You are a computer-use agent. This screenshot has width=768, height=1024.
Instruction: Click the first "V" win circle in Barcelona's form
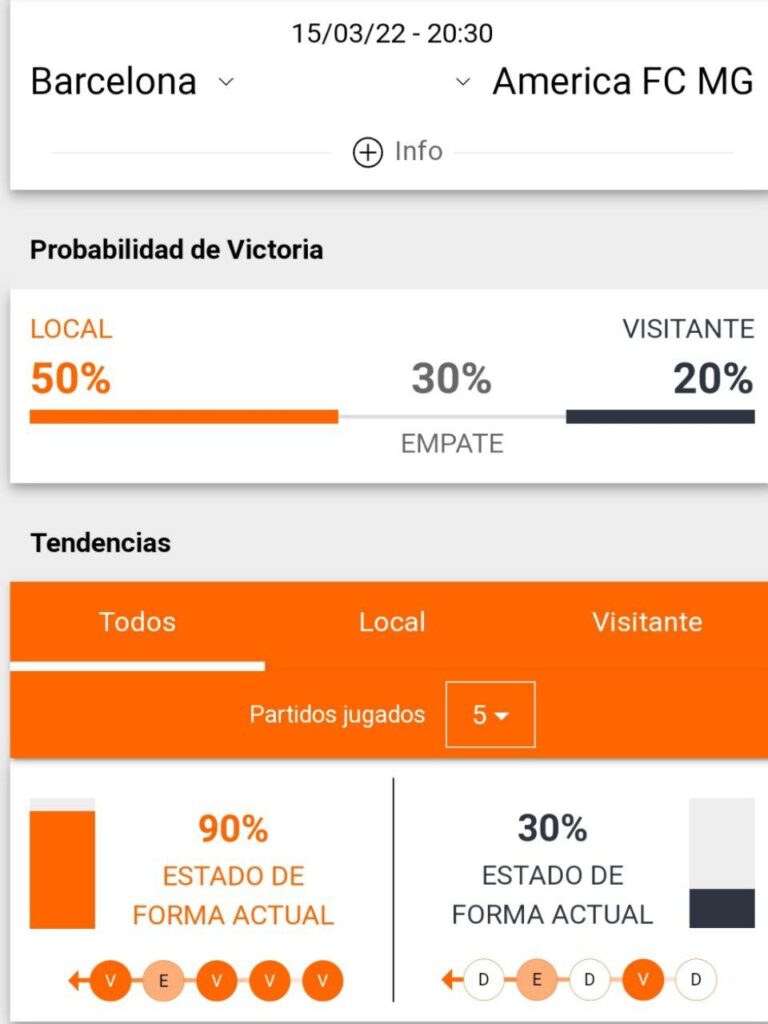[x=111, y=981]
